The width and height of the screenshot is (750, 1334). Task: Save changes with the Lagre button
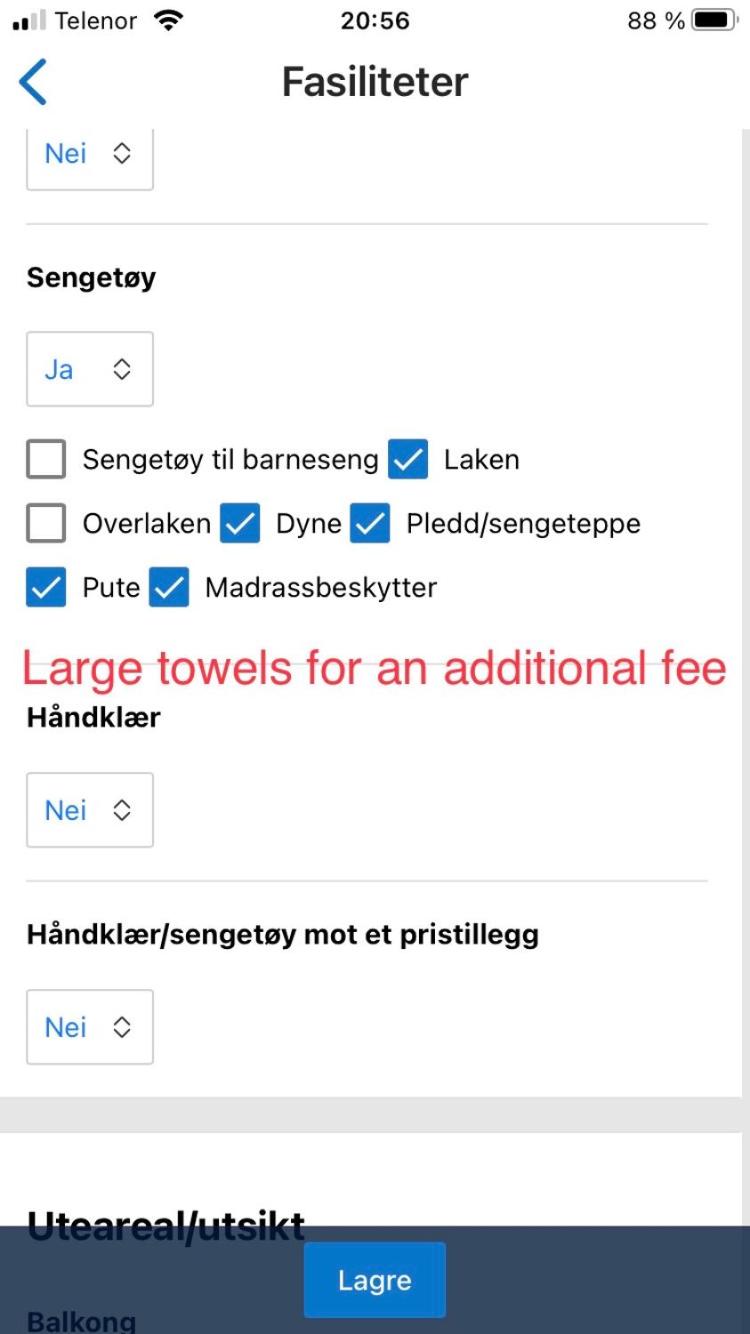[x=375, y=1281]
